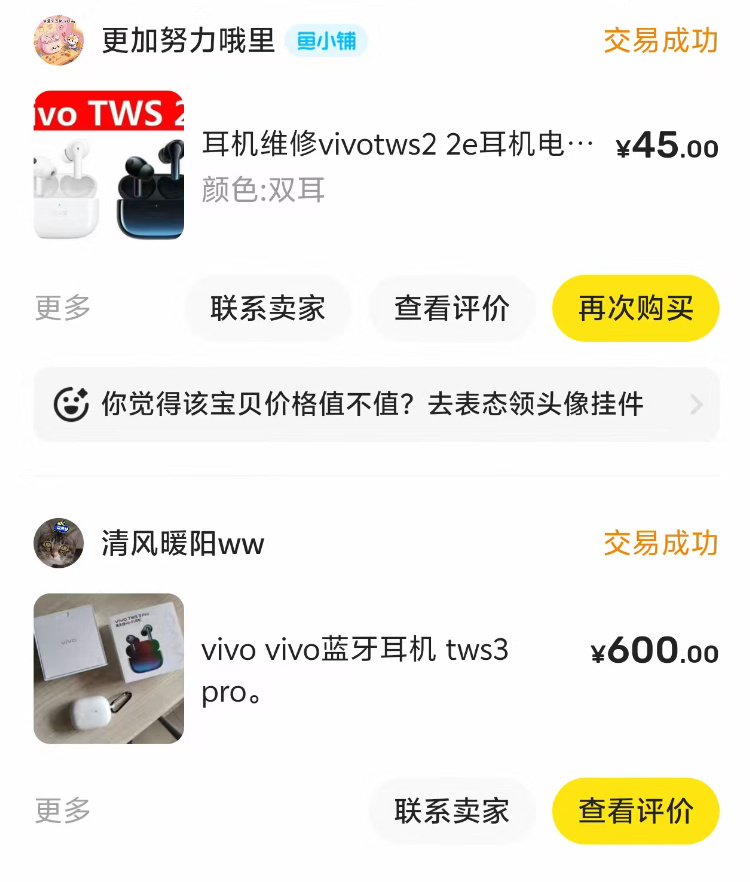The image size is (750, 882).
Task: Tap 再次购买 to buy the repair again
Action: pos(636,308)
